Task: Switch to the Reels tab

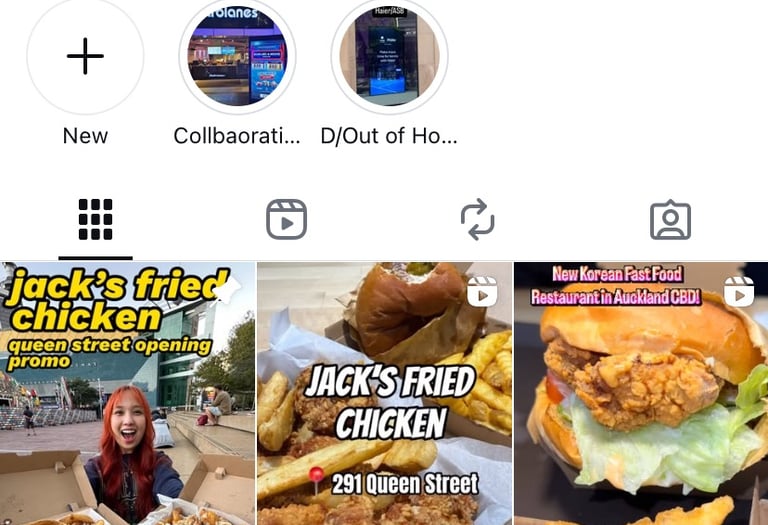Action: (x=286, y=219)
